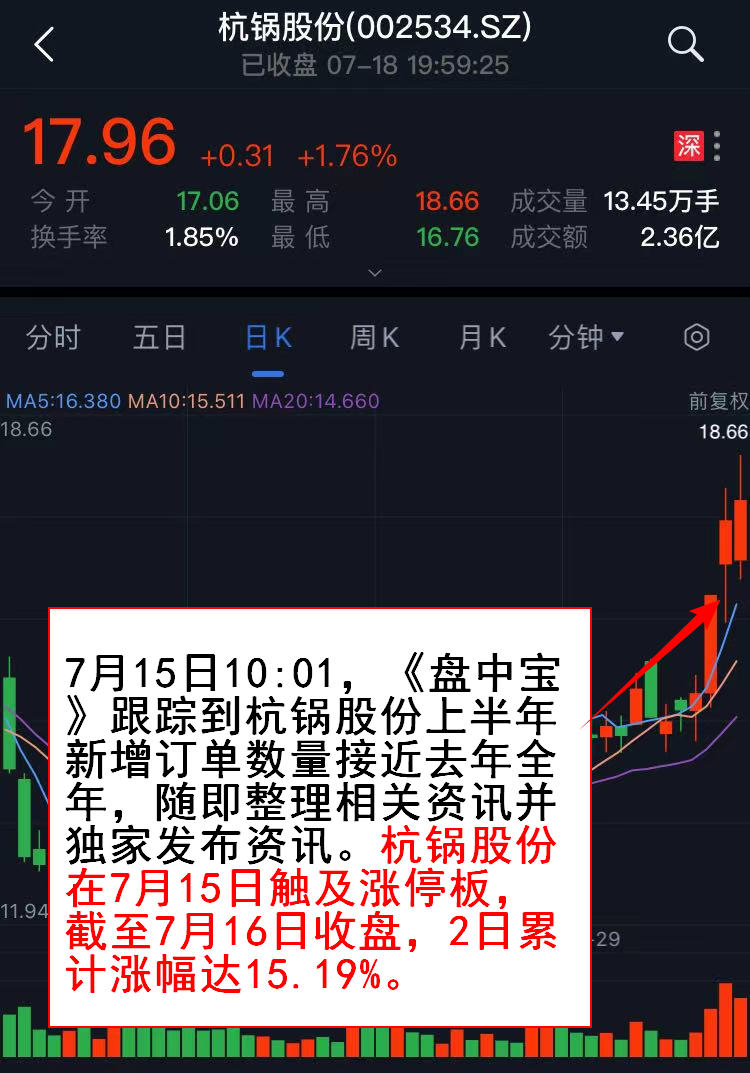Switch to the 五日 chart tab

pyautogui.click(x=160, y=338)
